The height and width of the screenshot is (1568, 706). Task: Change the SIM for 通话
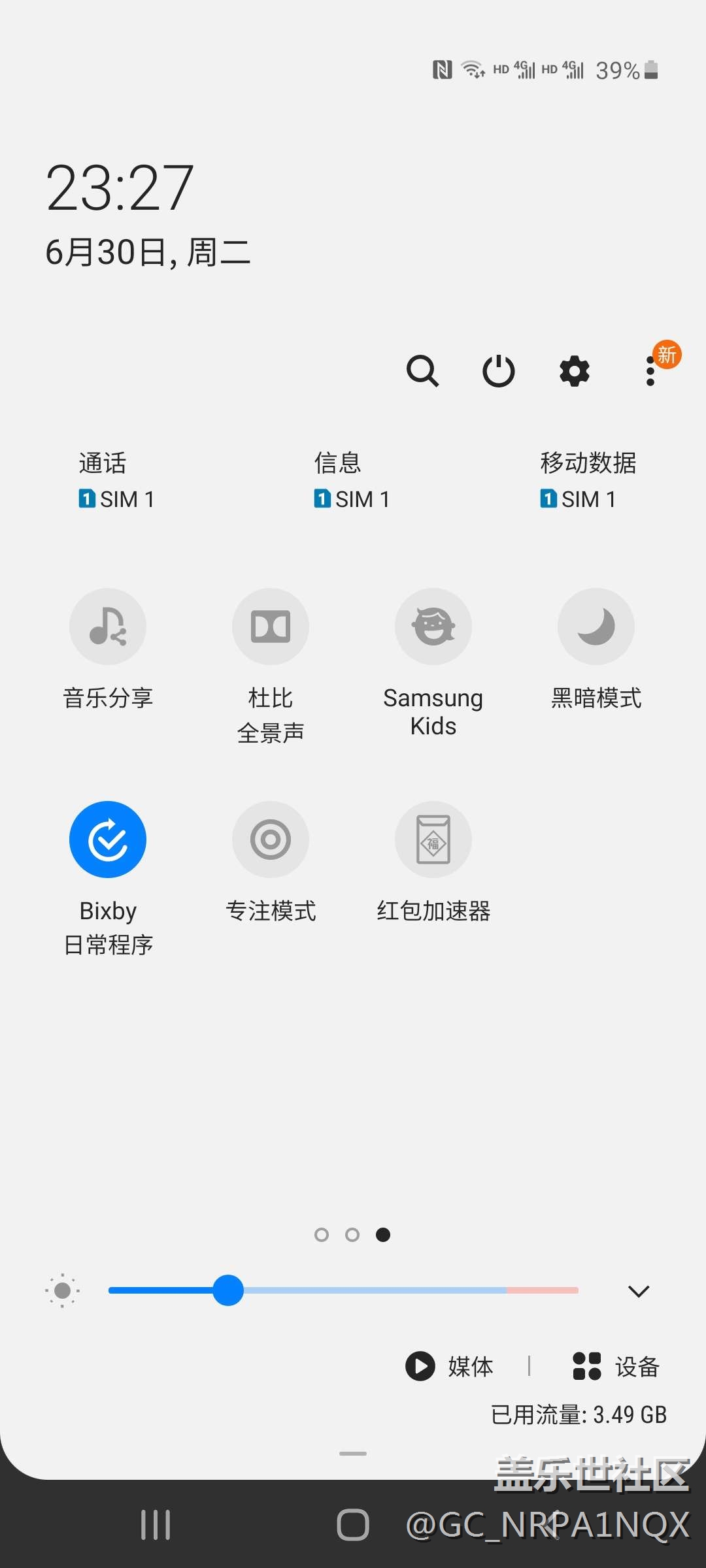click(117, 481)
